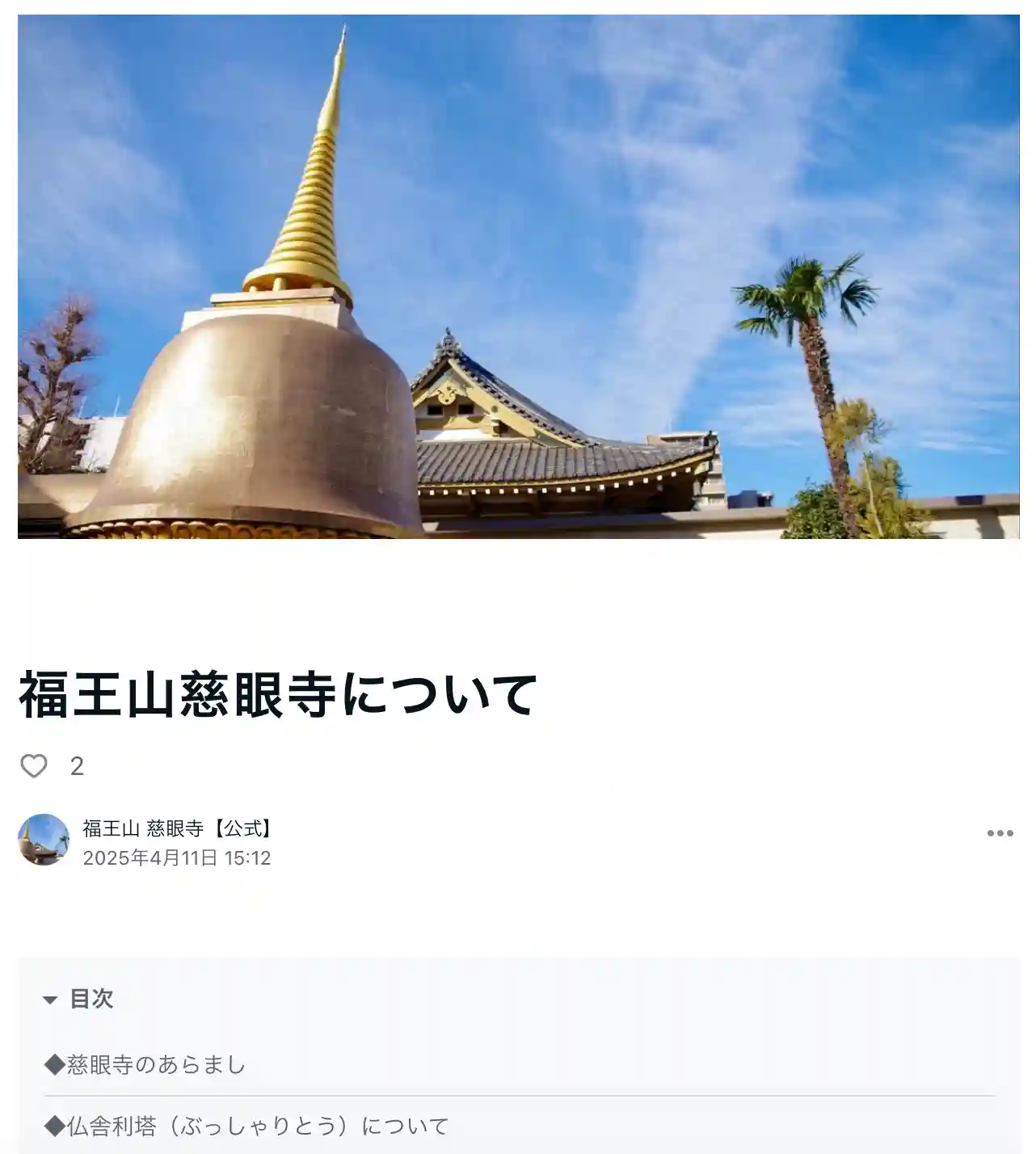Jump to the ◆慈眼寺のあらまし section
Image resolution: width=1036 pixels, height=1154 pixels.
click(x=145, y=1065)
